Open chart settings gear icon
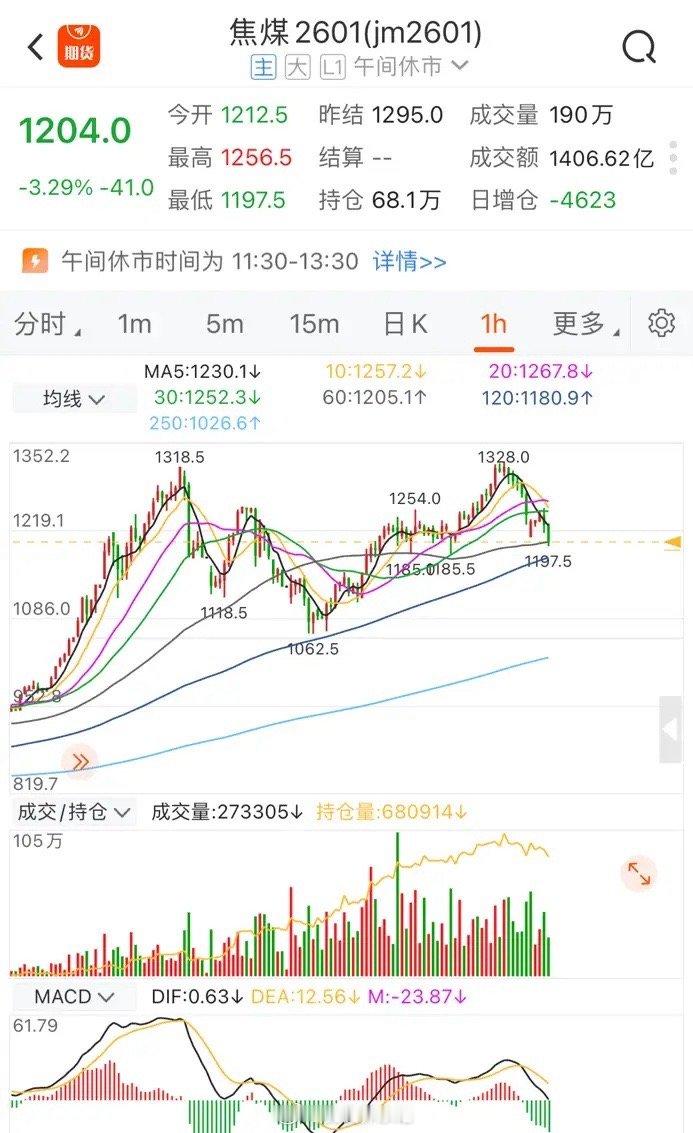 click(661, 323)
